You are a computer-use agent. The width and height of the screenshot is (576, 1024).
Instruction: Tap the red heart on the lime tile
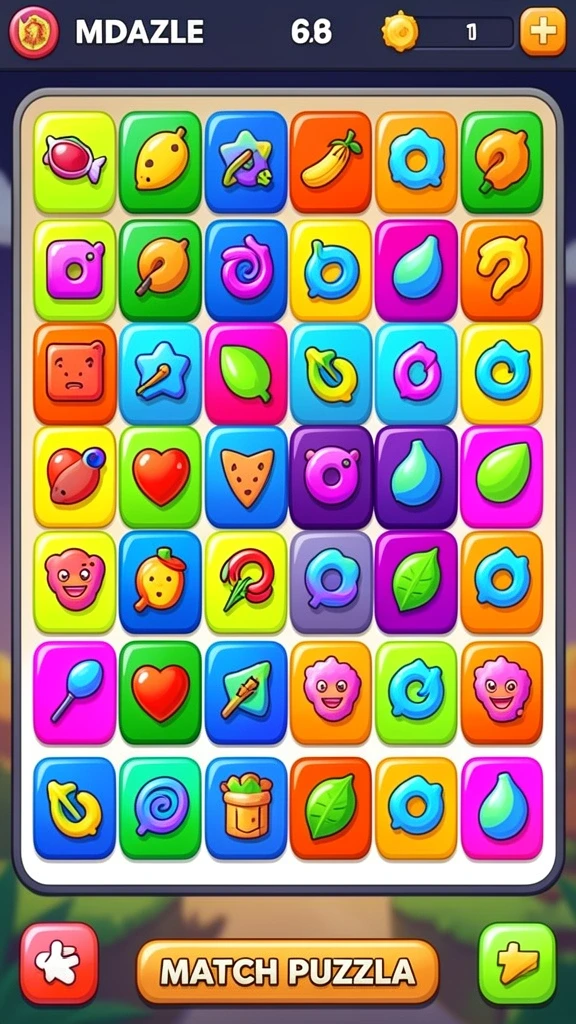[160, 477]
